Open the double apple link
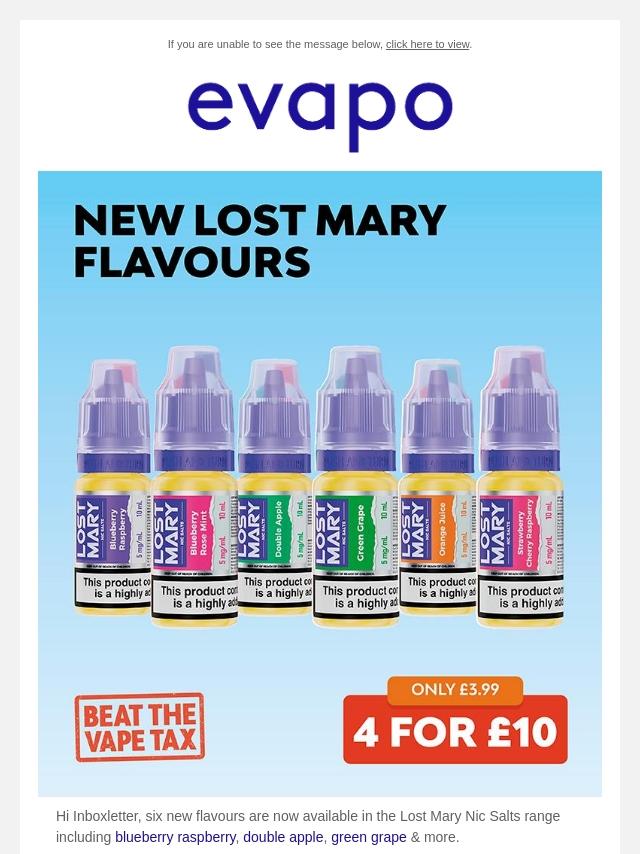The image size is (640, 854). (284, 837)
